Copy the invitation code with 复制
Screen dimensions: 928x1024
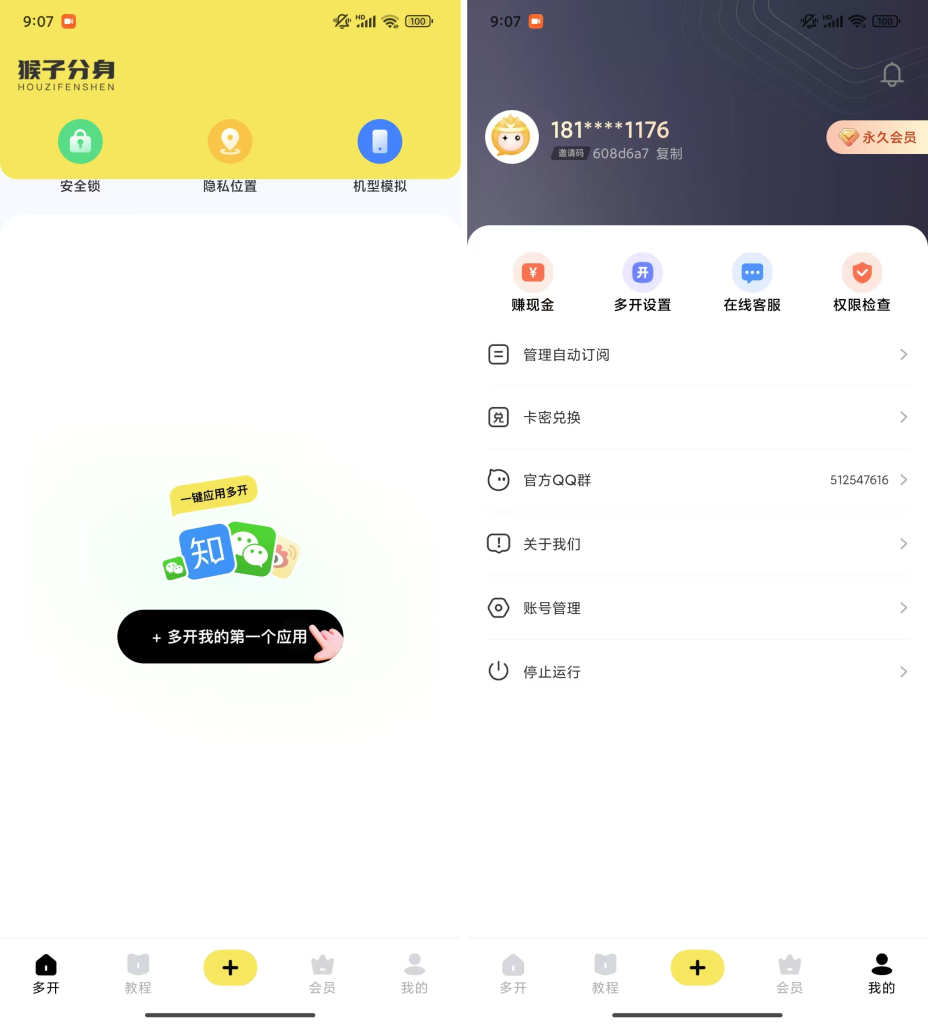click(669, 154)
